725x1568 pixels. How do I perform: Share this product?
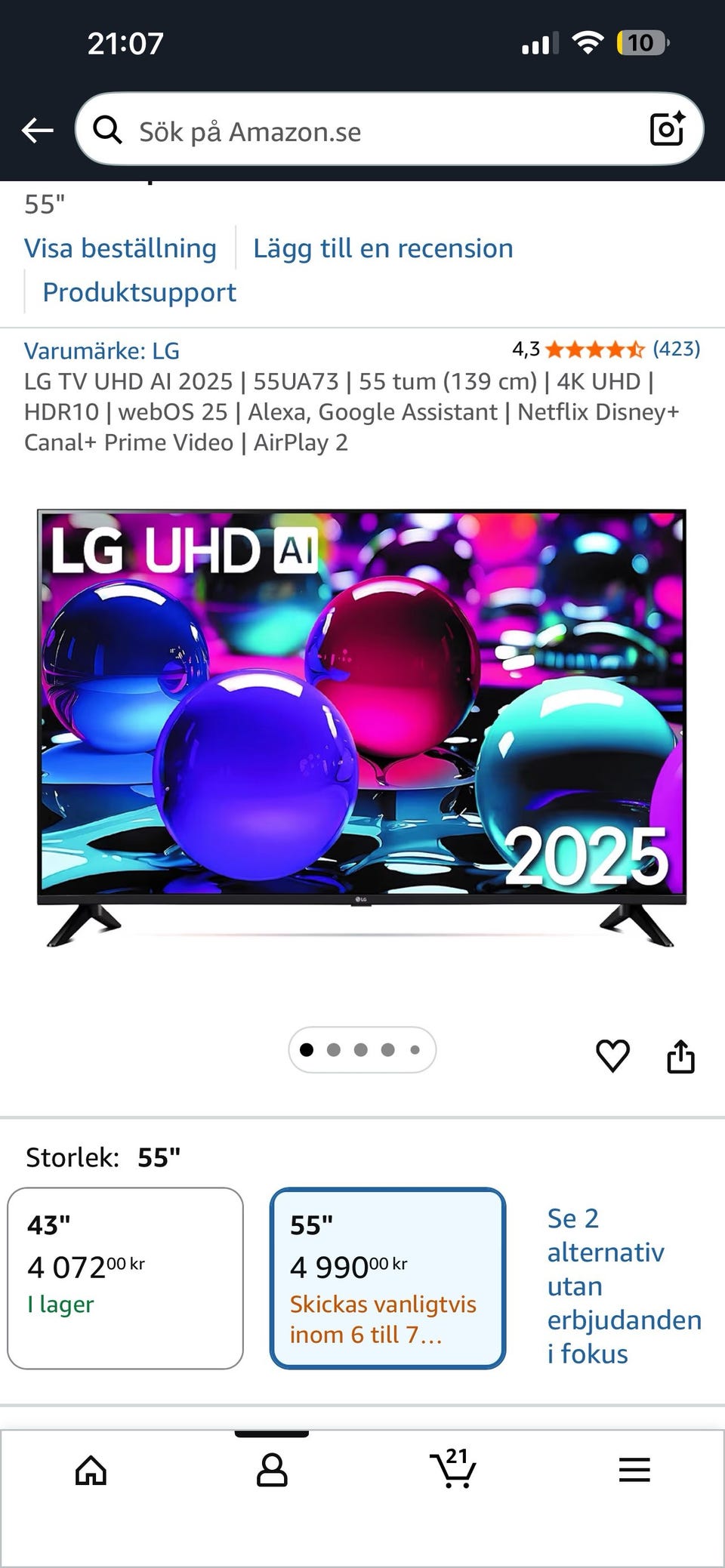click(680, 1055)
